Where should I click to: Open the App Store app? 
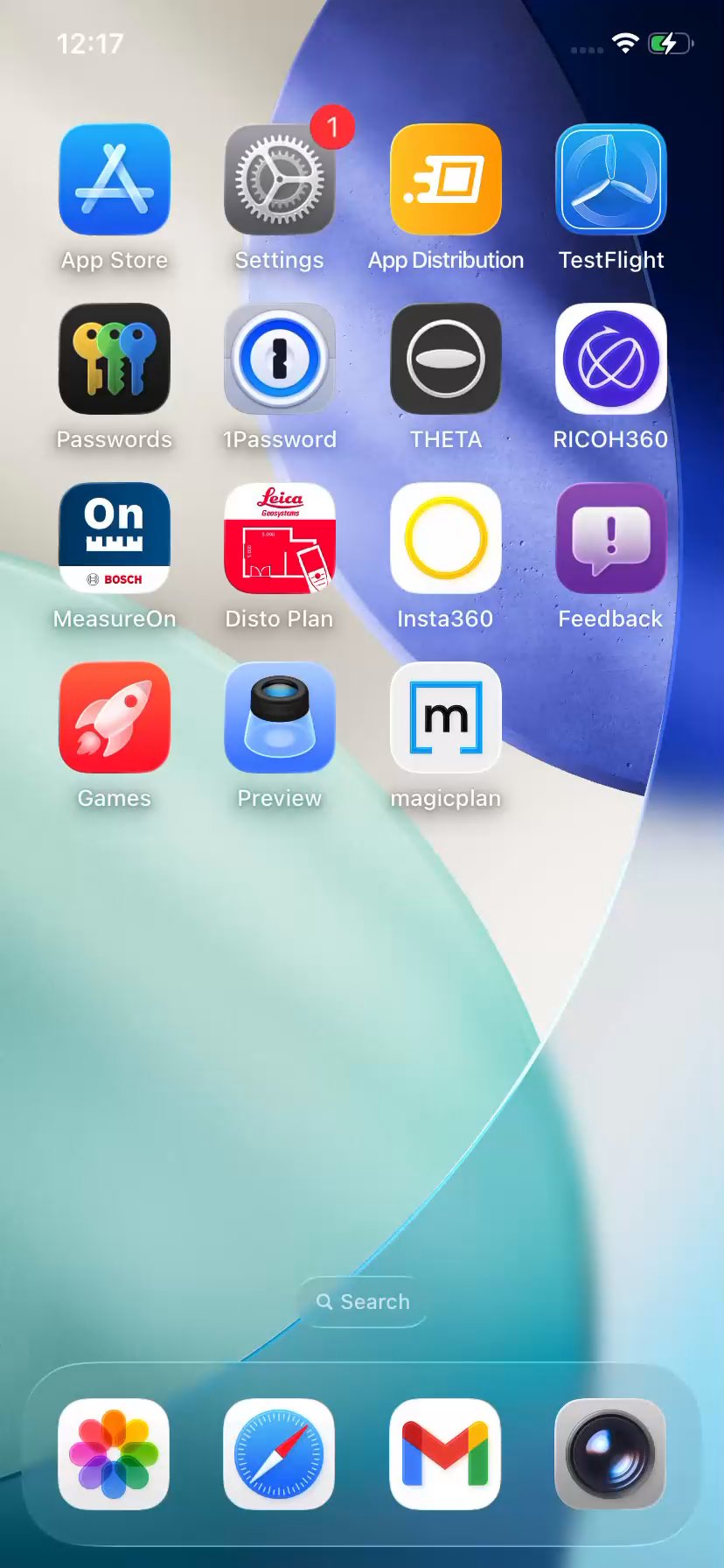[115, 179]
